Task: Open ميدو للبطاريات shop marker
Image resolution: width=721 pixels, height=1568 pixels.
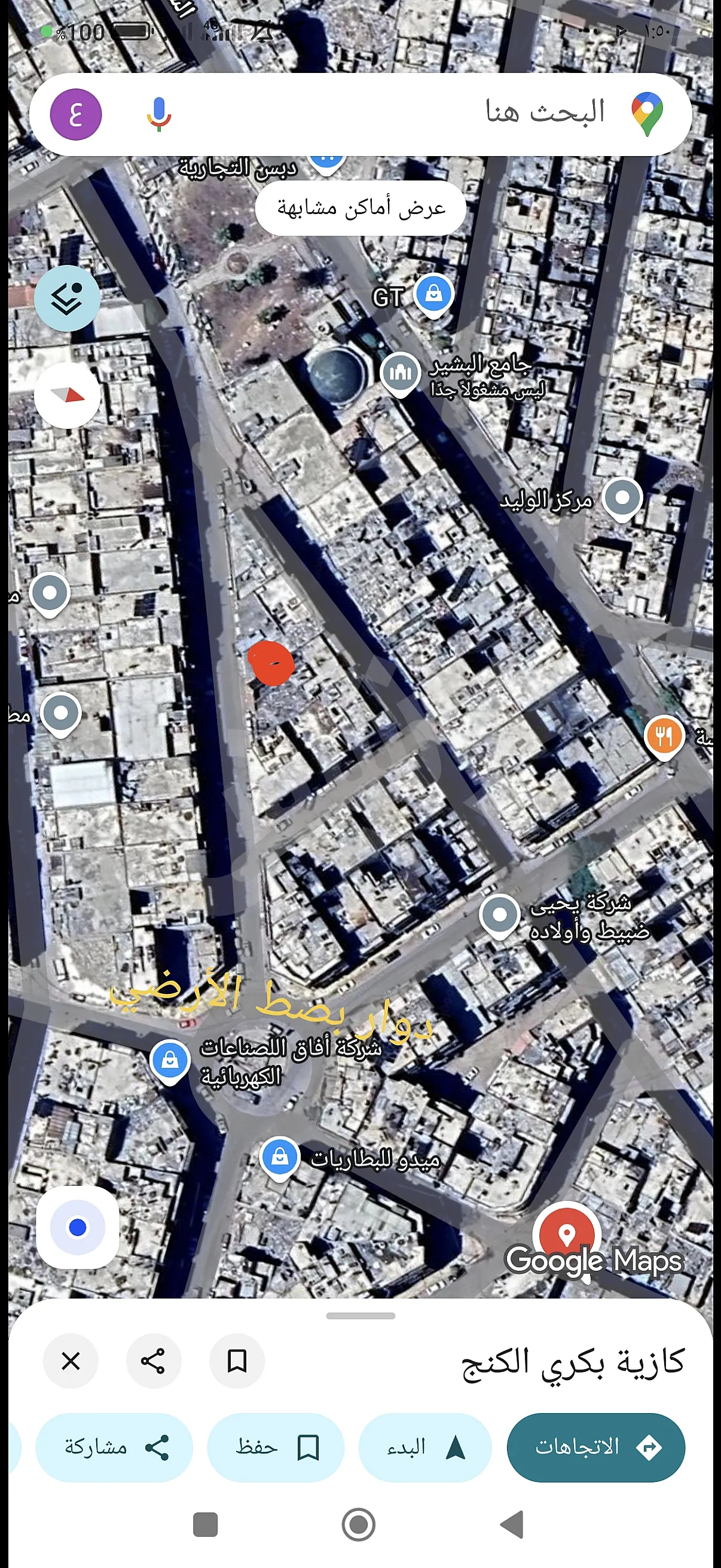Action: [x=279, y=1158]
